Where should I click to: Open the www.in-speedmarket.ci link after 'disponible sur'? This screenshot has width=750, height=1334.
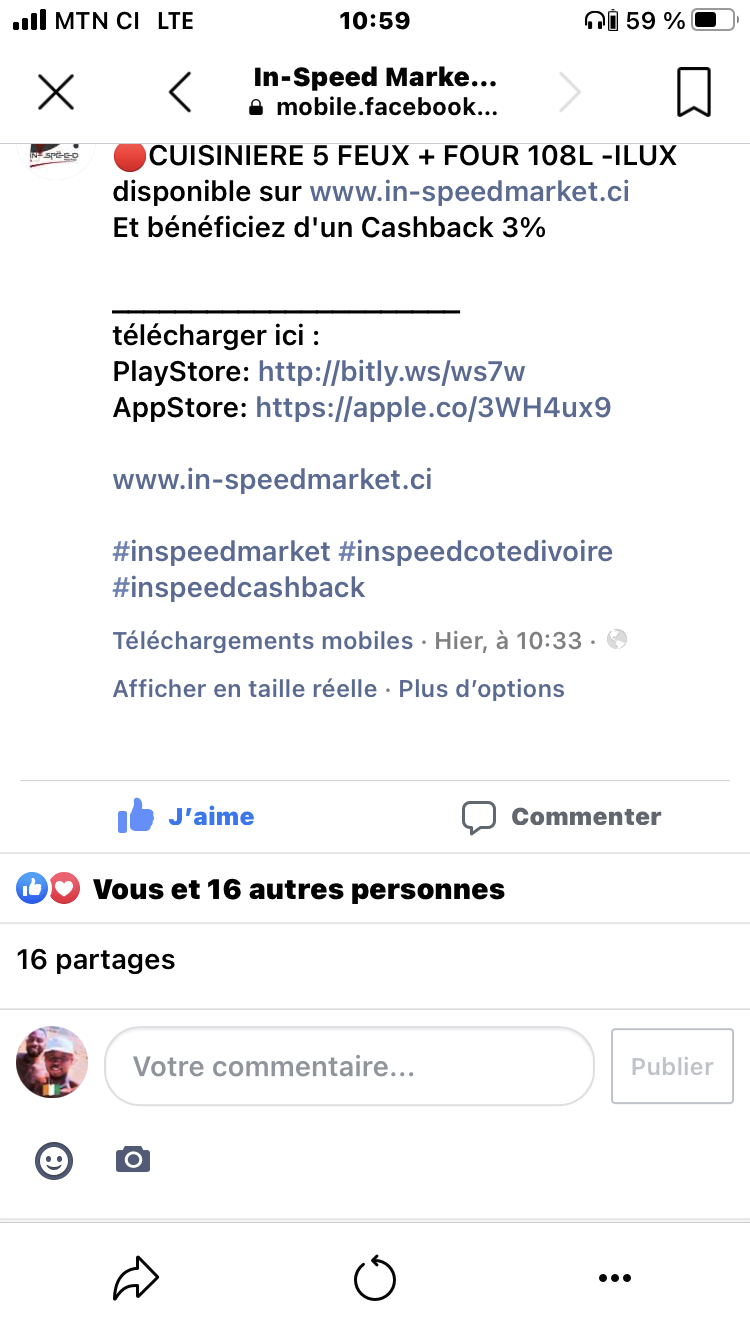pyautogui.click(x=470, y=191)
